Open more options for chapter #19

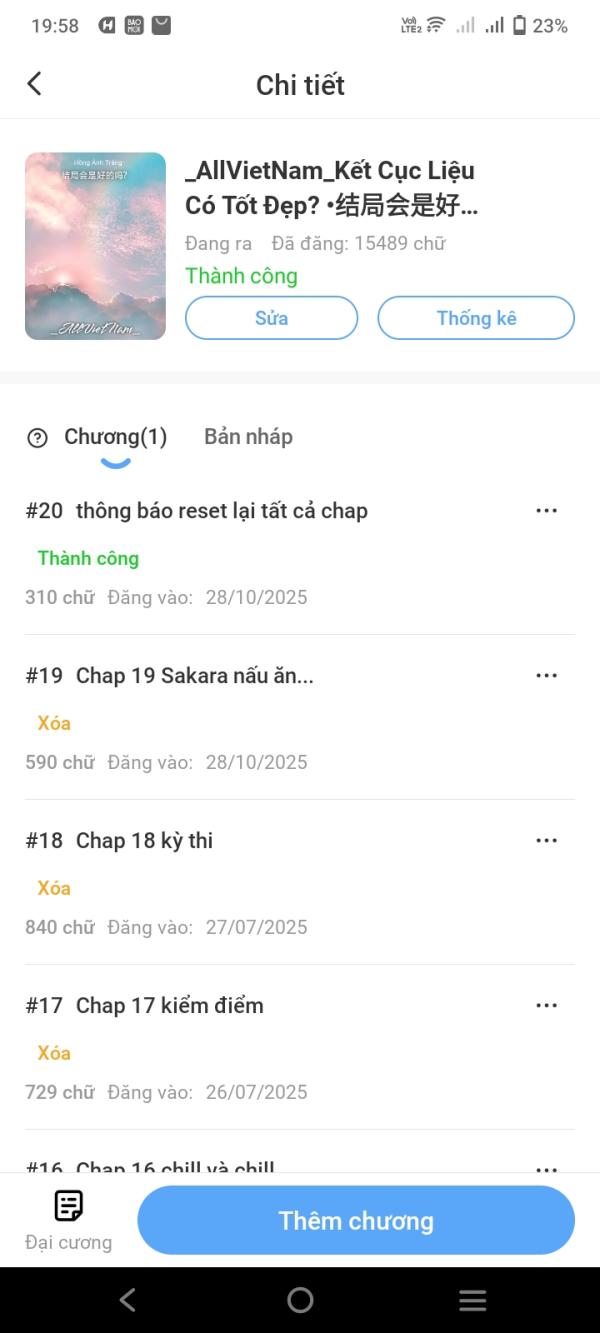[546, 676]
